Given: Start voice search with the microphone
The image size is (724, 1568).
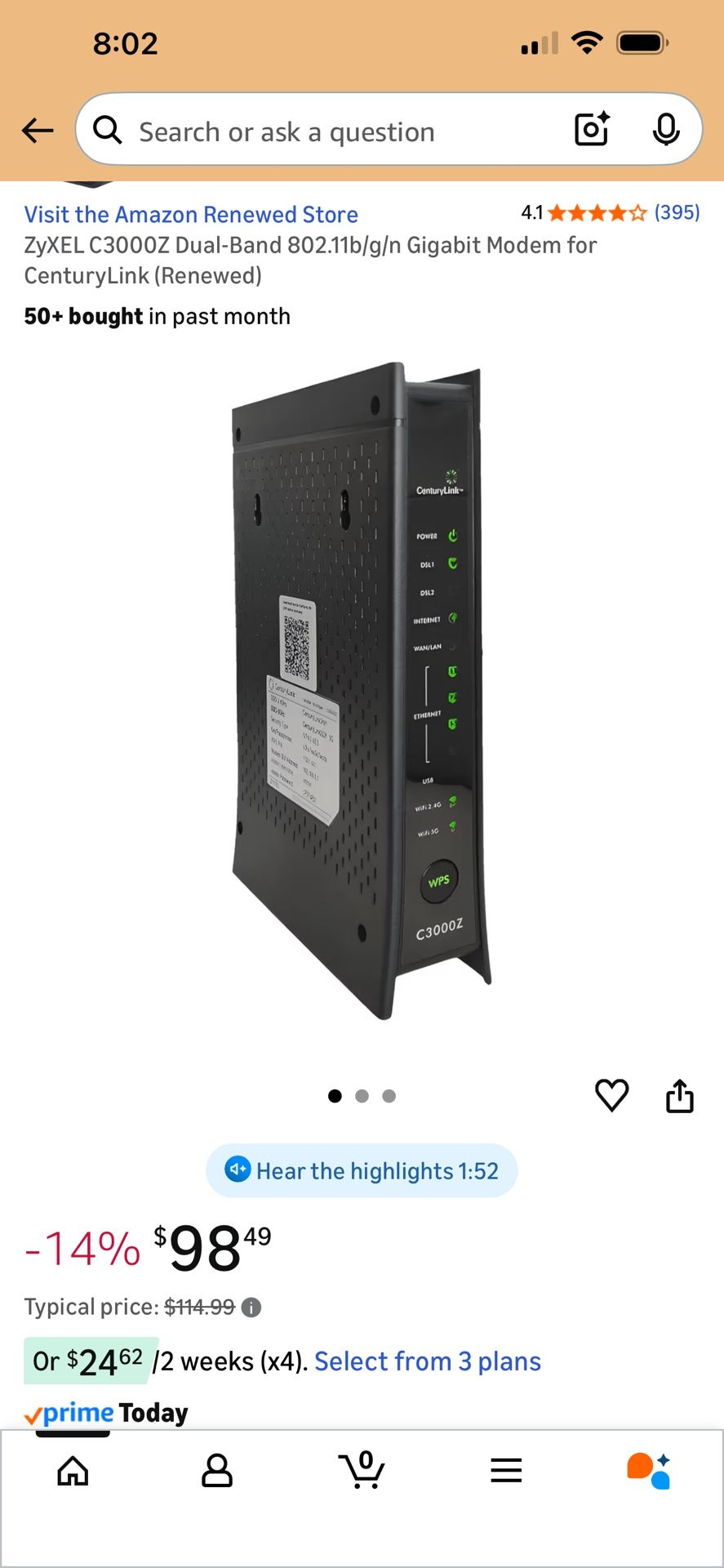Looking at the screenshot, I should point(666,130).
